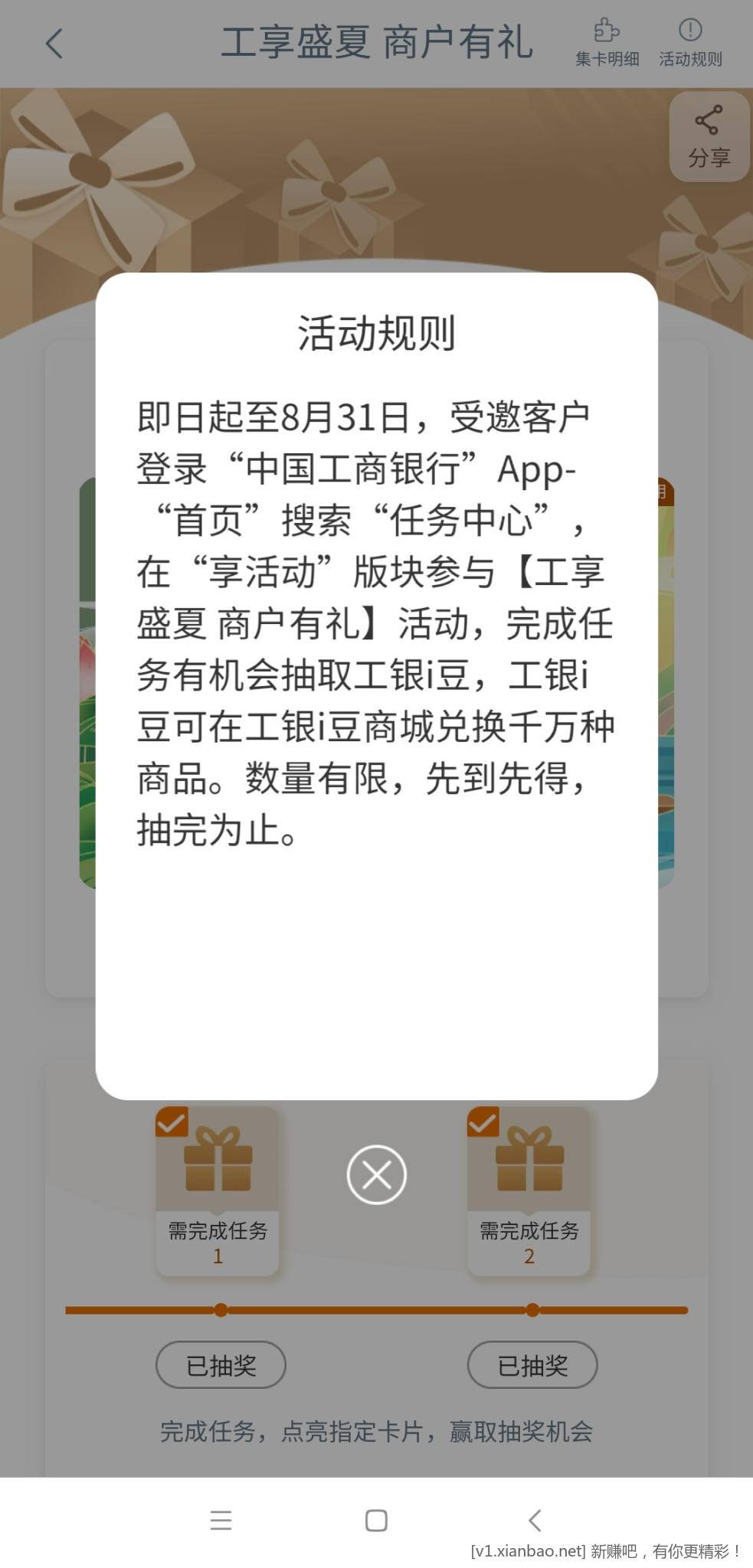
Task: Open system recent apps
Action: coord(221,1520)
